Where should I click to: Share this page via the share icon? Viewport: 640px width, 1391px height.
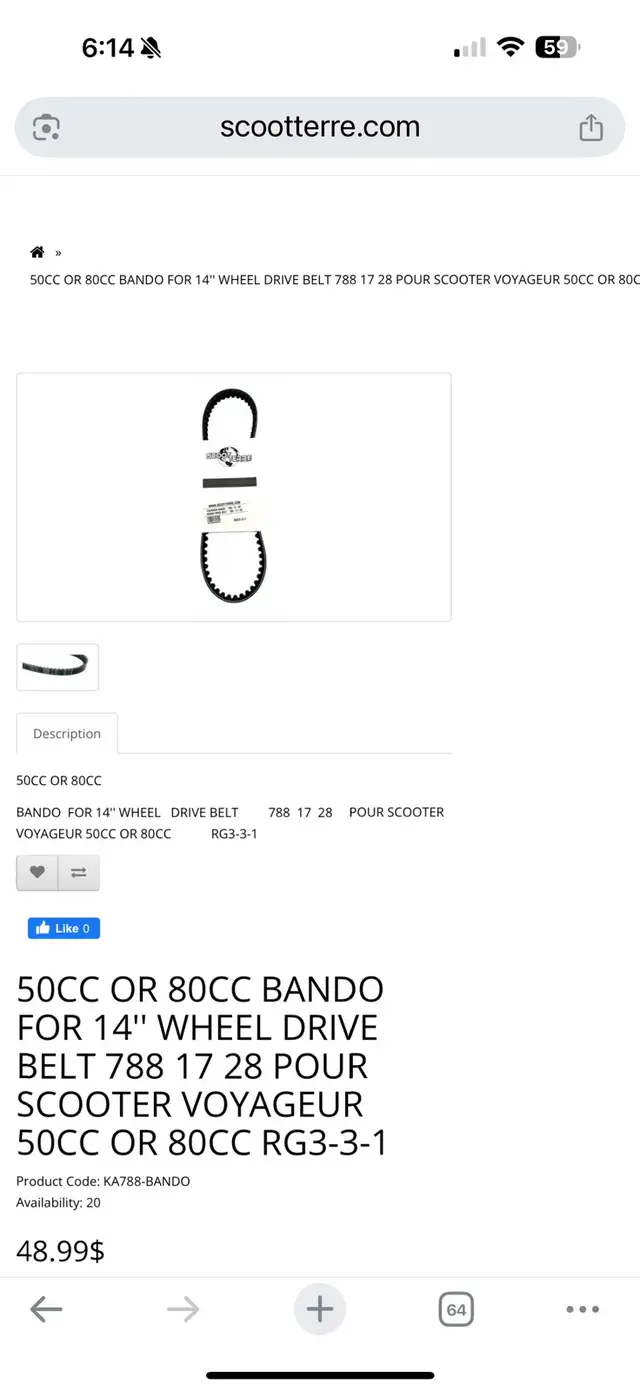point(591,127)
